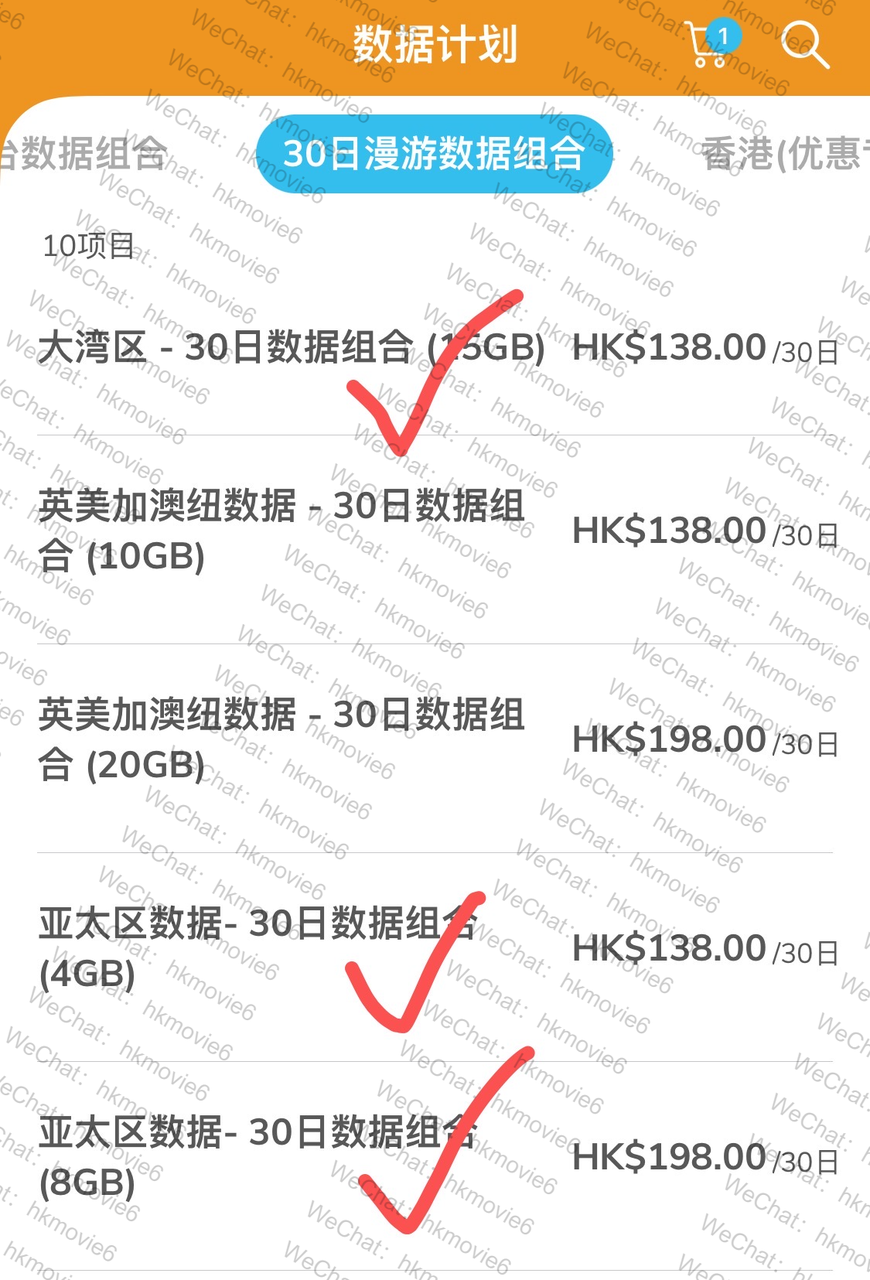Switch to the partly visible 数据组合 tab
This screenshot has width=870, height=1280.
(85, 154)
